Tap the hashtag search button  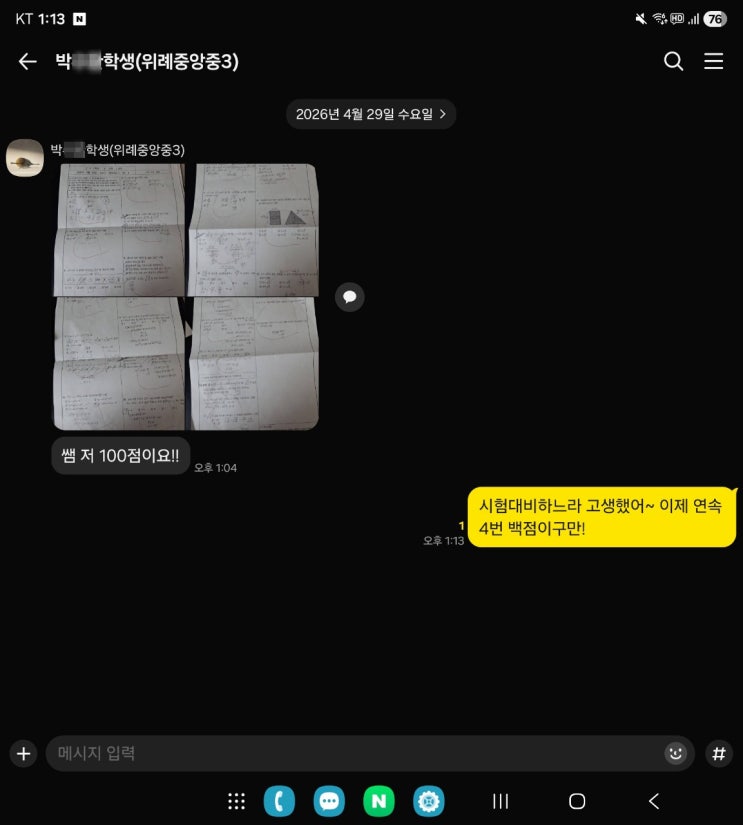(x=719, y=753)
